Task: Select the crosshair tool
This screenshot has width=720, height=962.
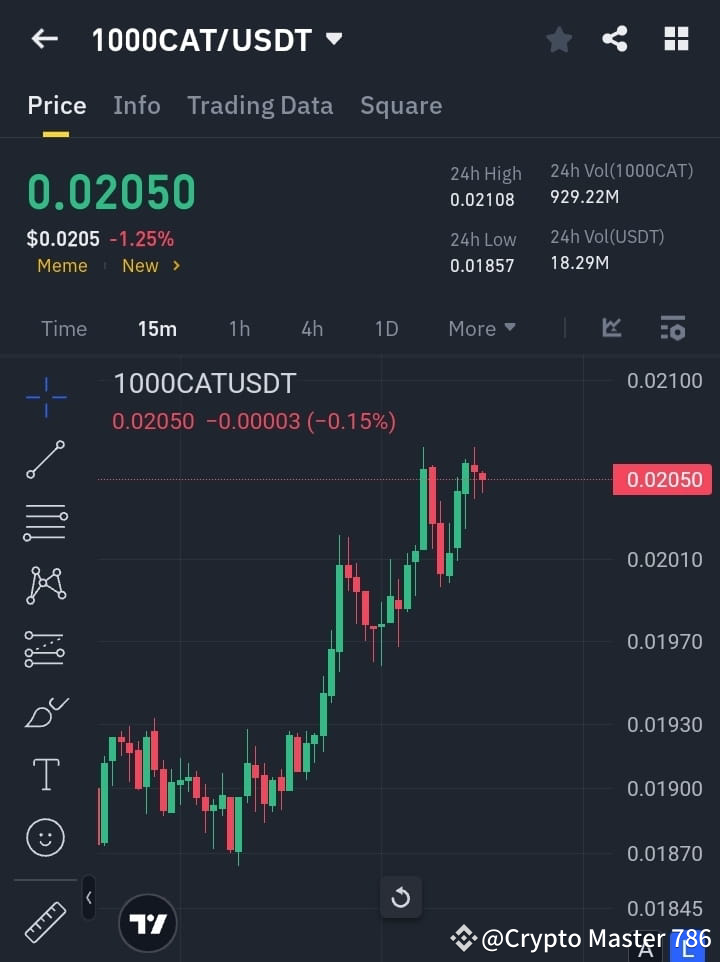Action: 45,397
